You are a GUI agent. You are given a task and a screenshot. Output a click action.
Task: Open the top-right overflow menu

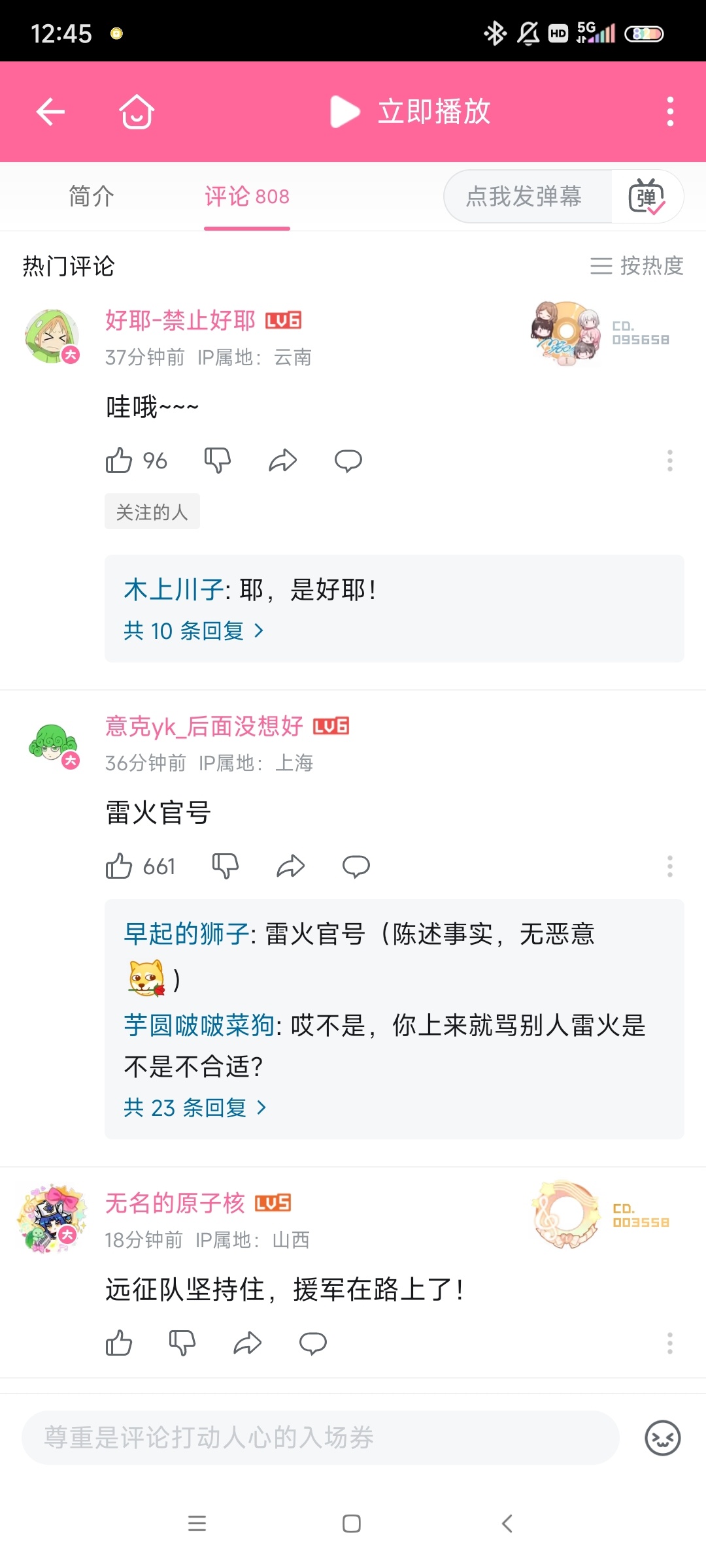670,112
